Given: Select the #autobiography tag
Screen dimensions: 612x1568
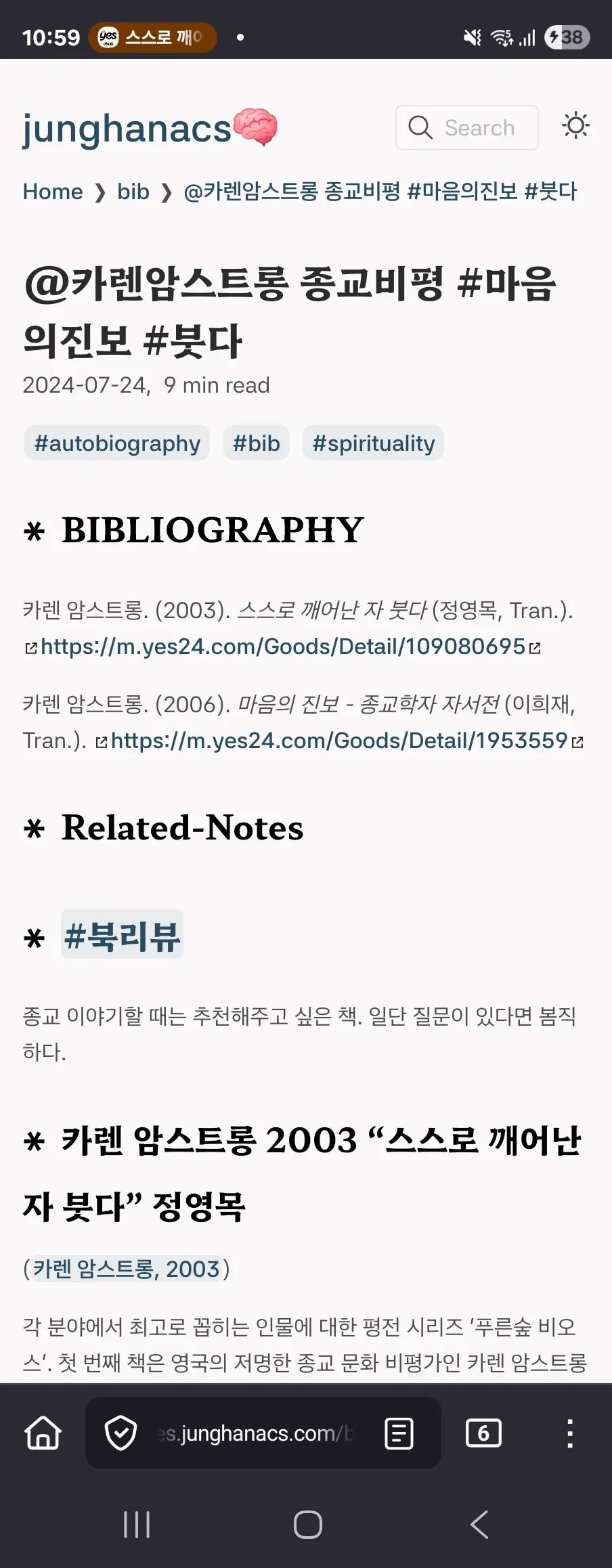Looking at the screenshot, I should 117,443.
